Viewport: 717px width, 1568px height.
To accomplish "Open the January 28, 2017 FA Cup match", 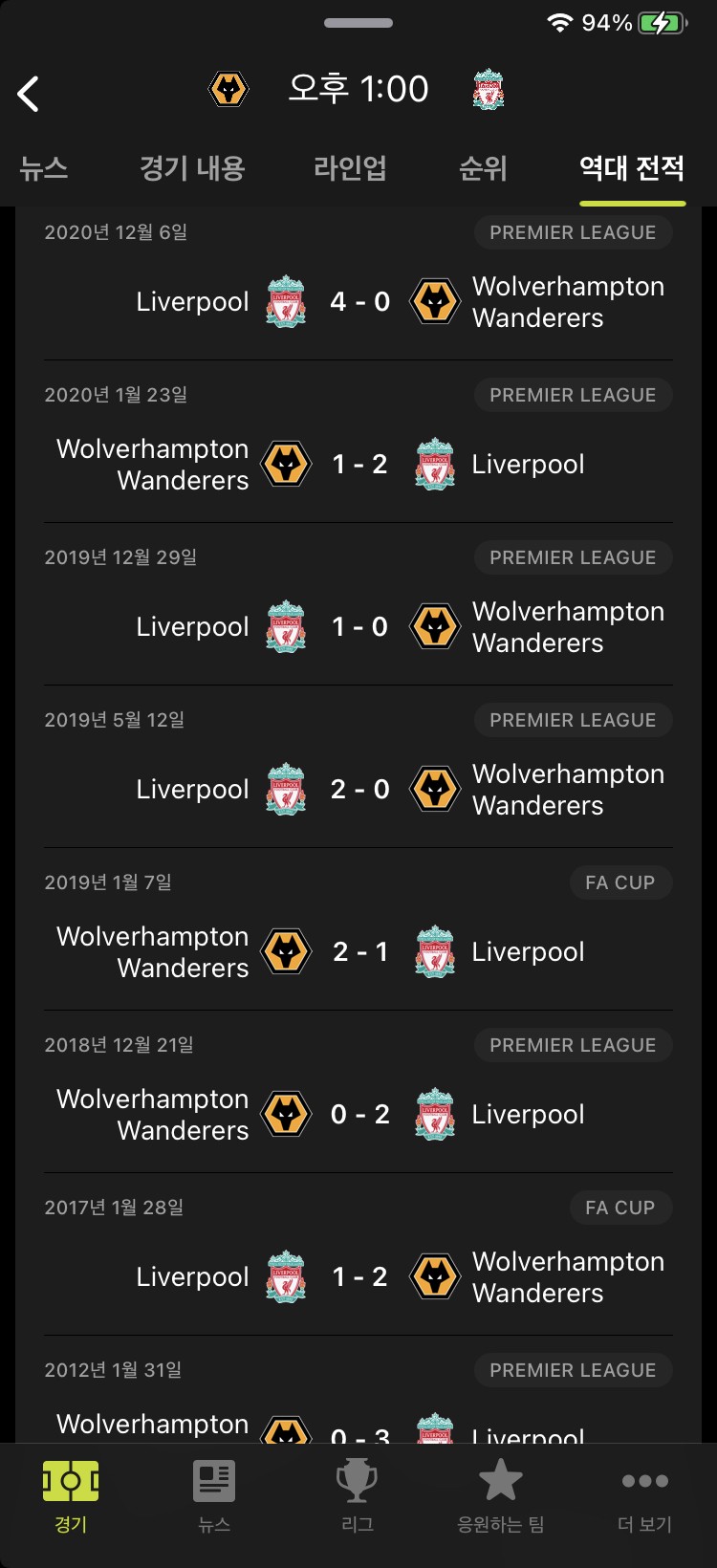I will [x=358, y=1254].
